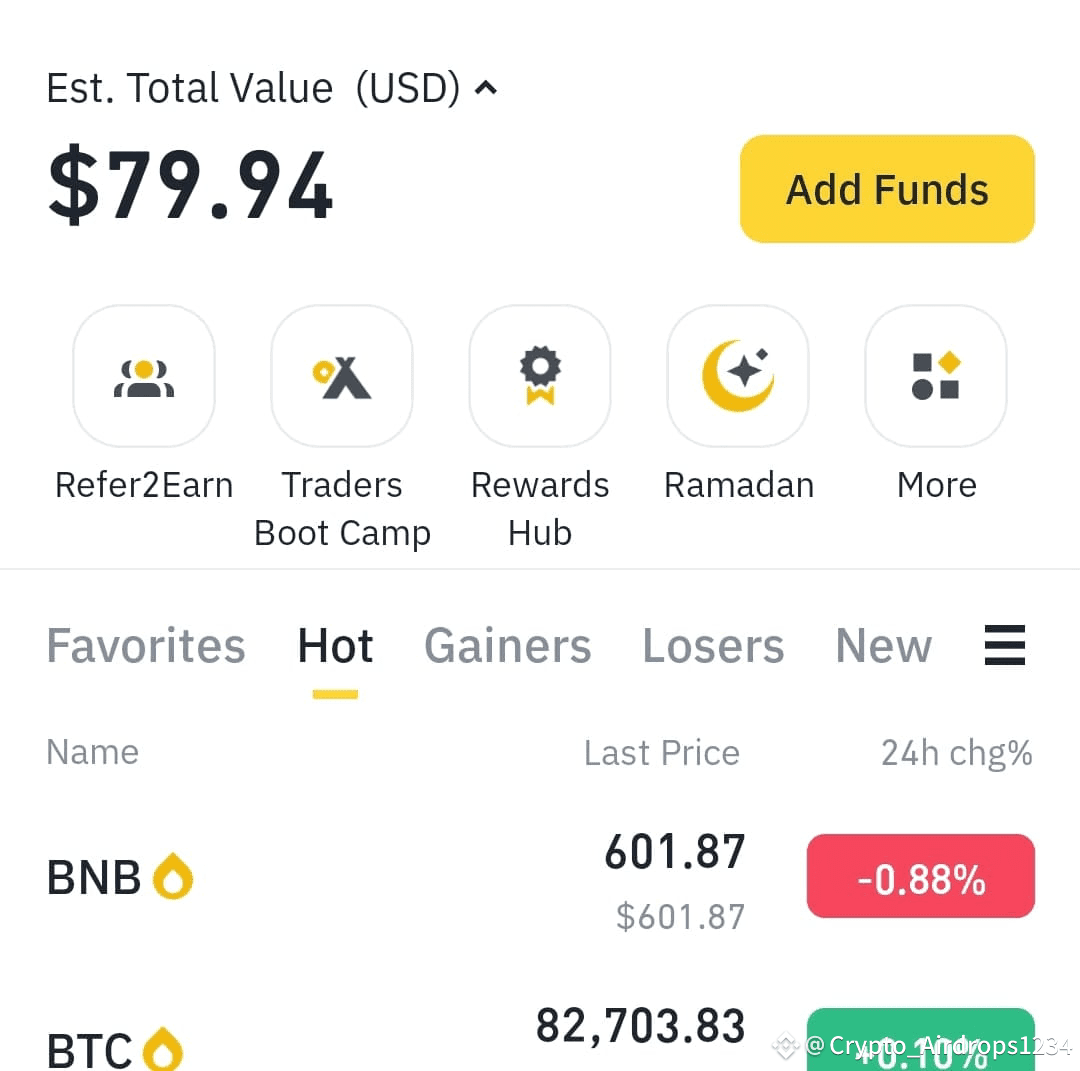
Task: Tap the Add Funds button
Action: (887, 189)
